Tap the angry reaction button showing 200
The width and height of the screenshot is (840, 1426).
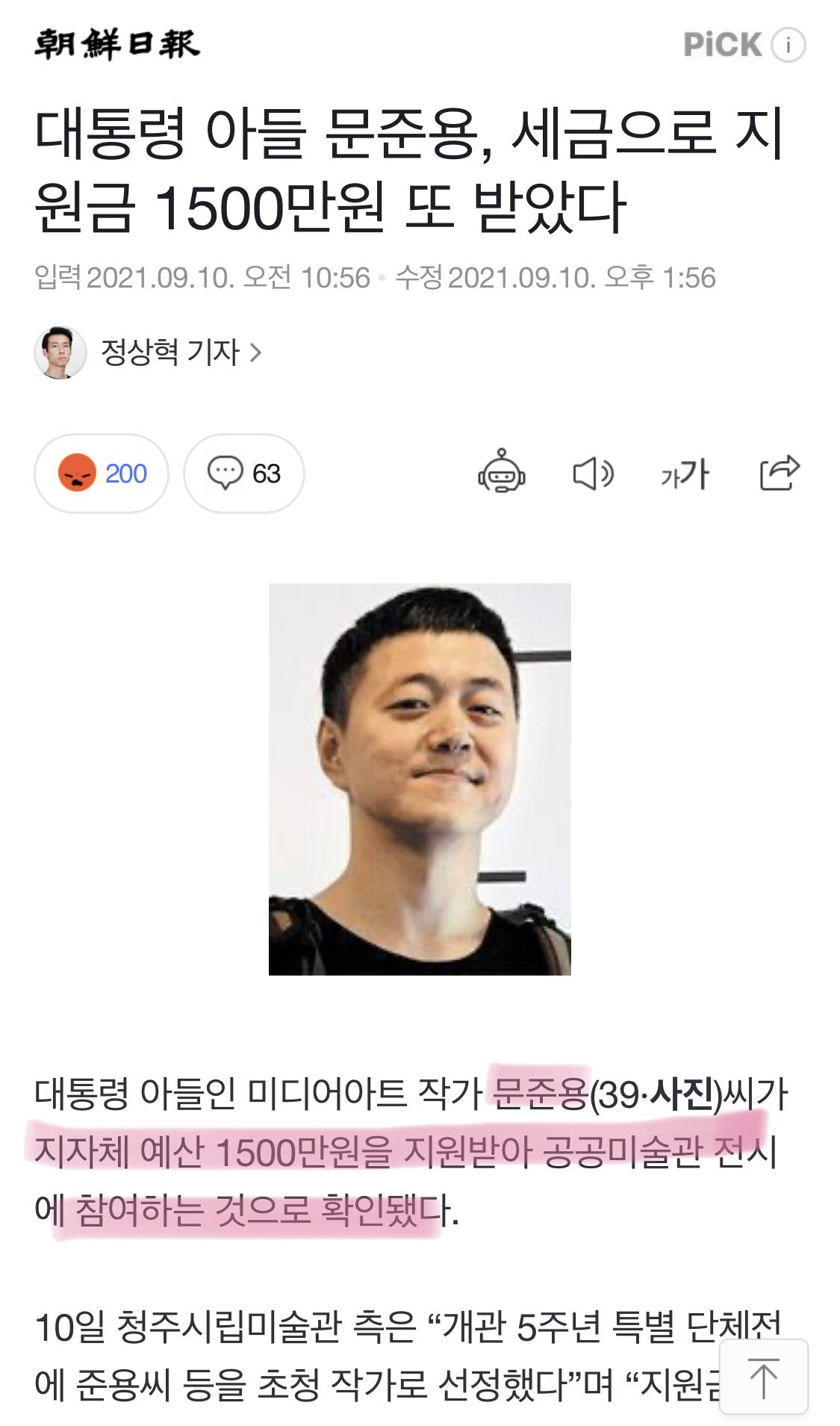[102, 474]
